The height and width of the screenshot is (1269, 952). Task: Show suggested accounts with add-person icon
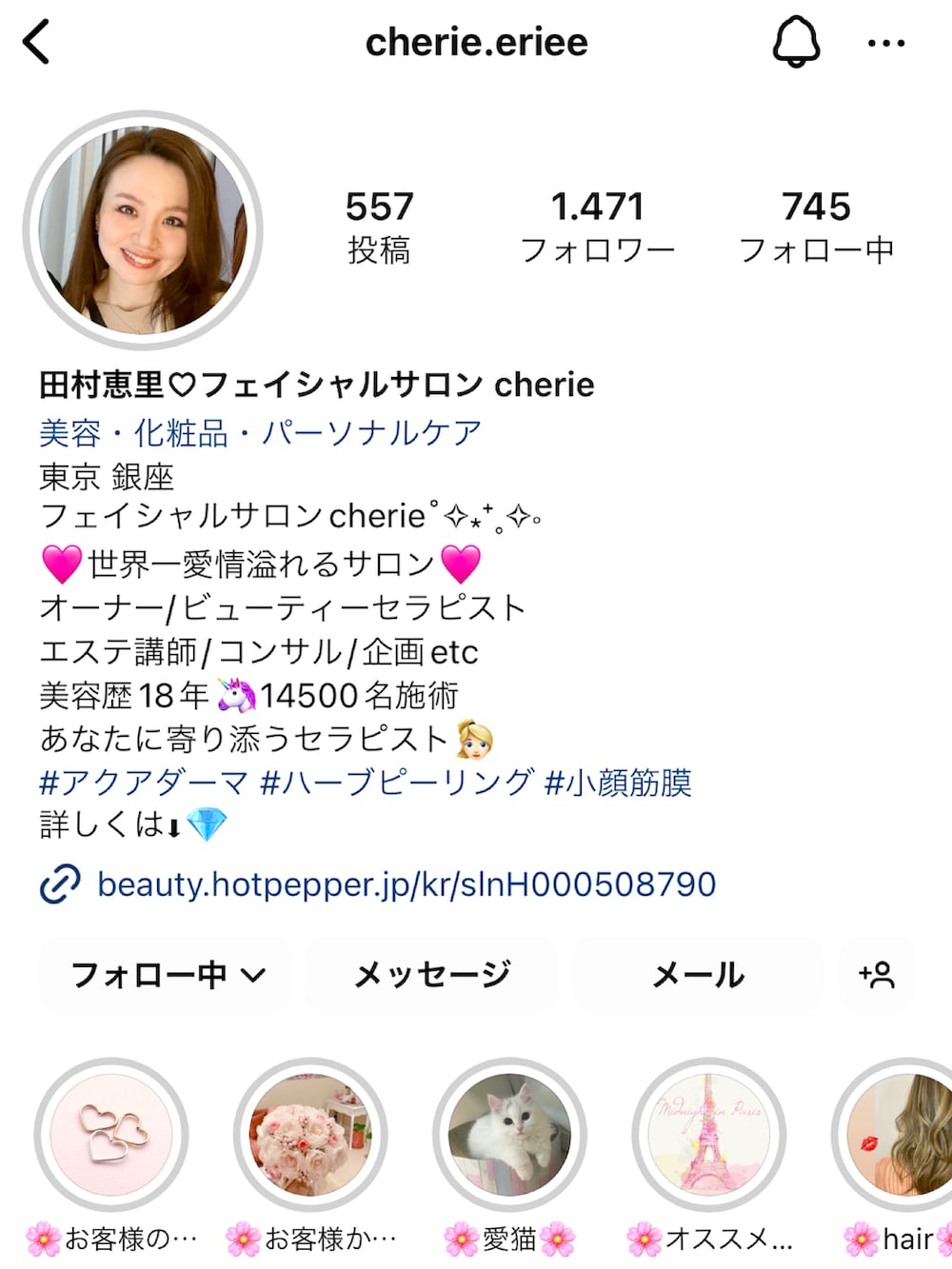pos(877,975)
